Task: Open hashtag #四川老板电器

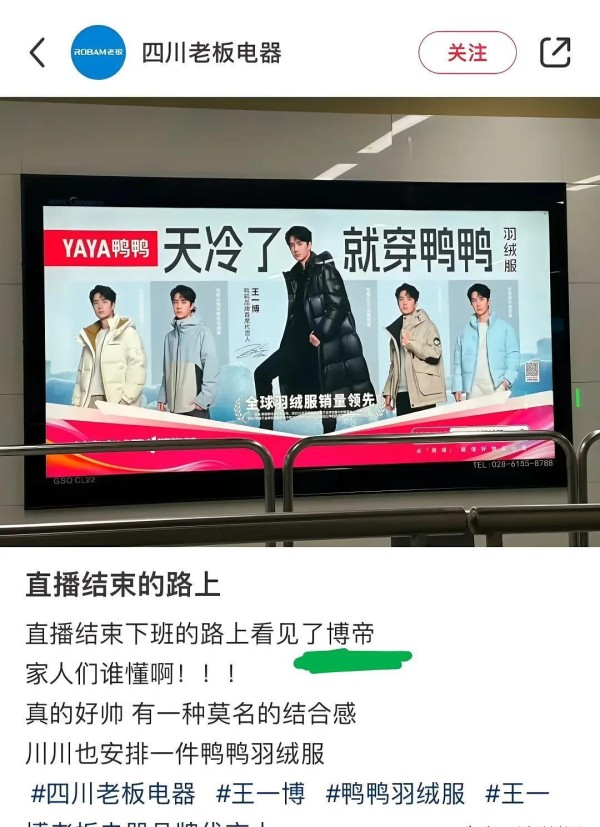Action: pyautogui.click(x=113, y=794)
